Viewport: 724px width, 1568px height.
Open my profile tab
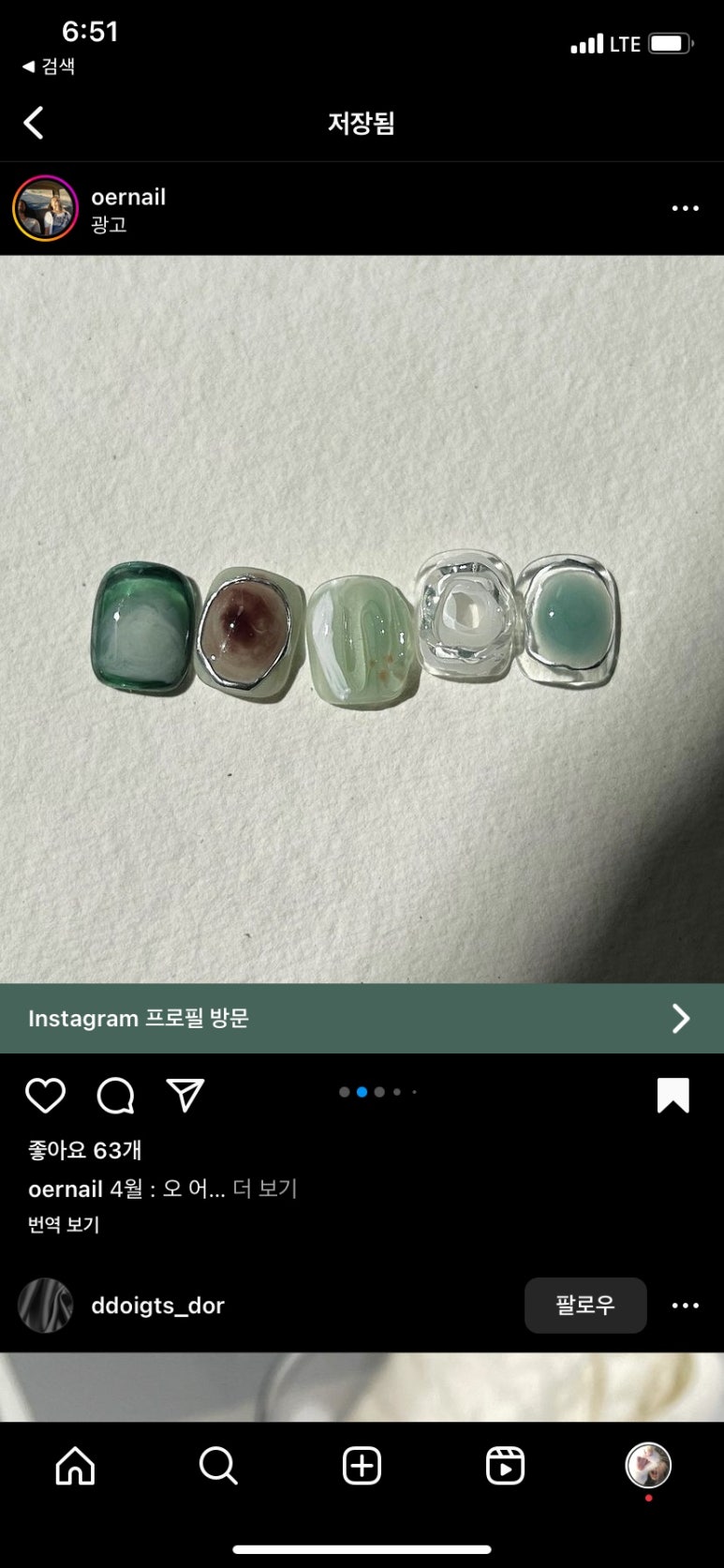tap(648, 1466)
